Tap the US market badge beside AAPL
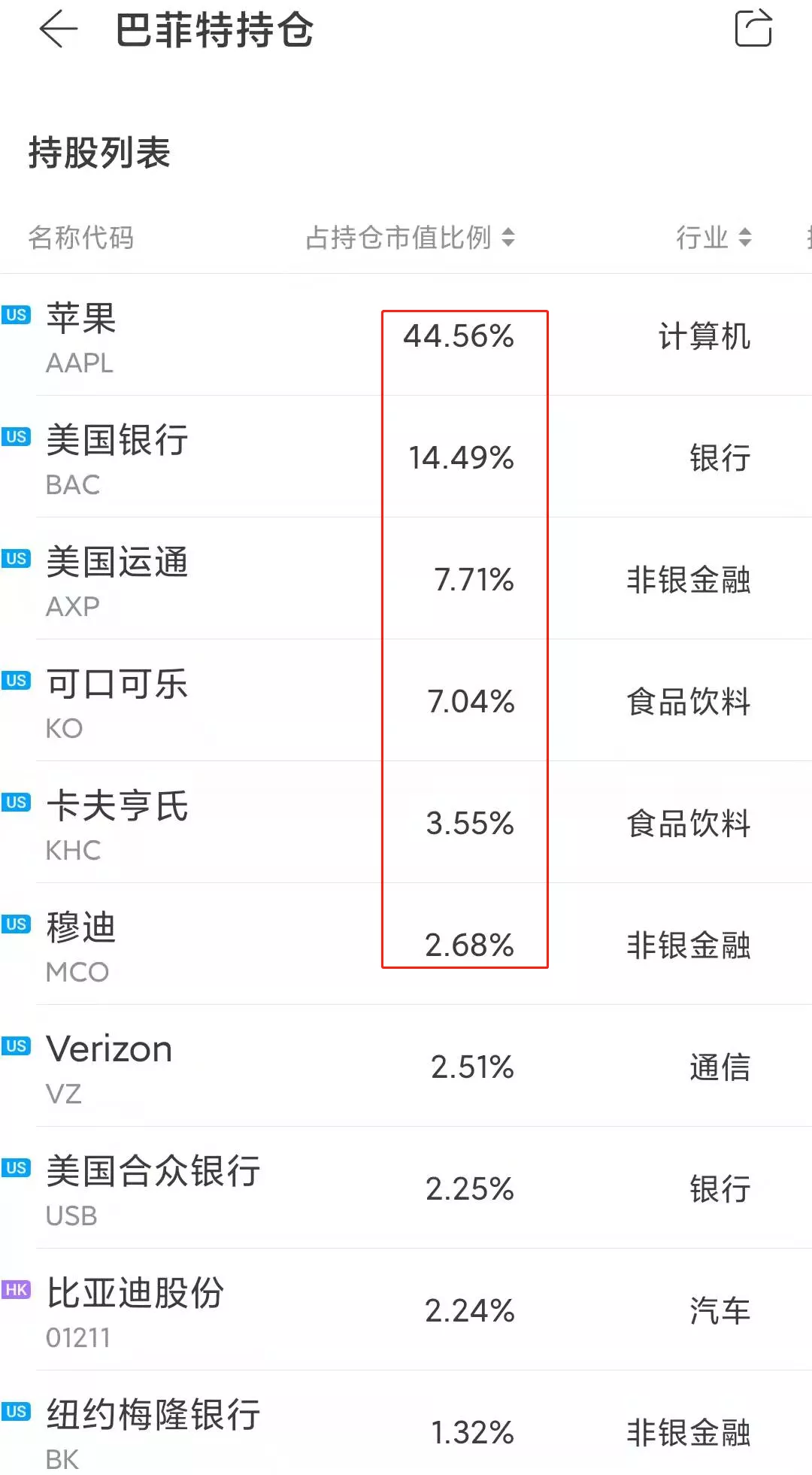 [x=15, y=314]
